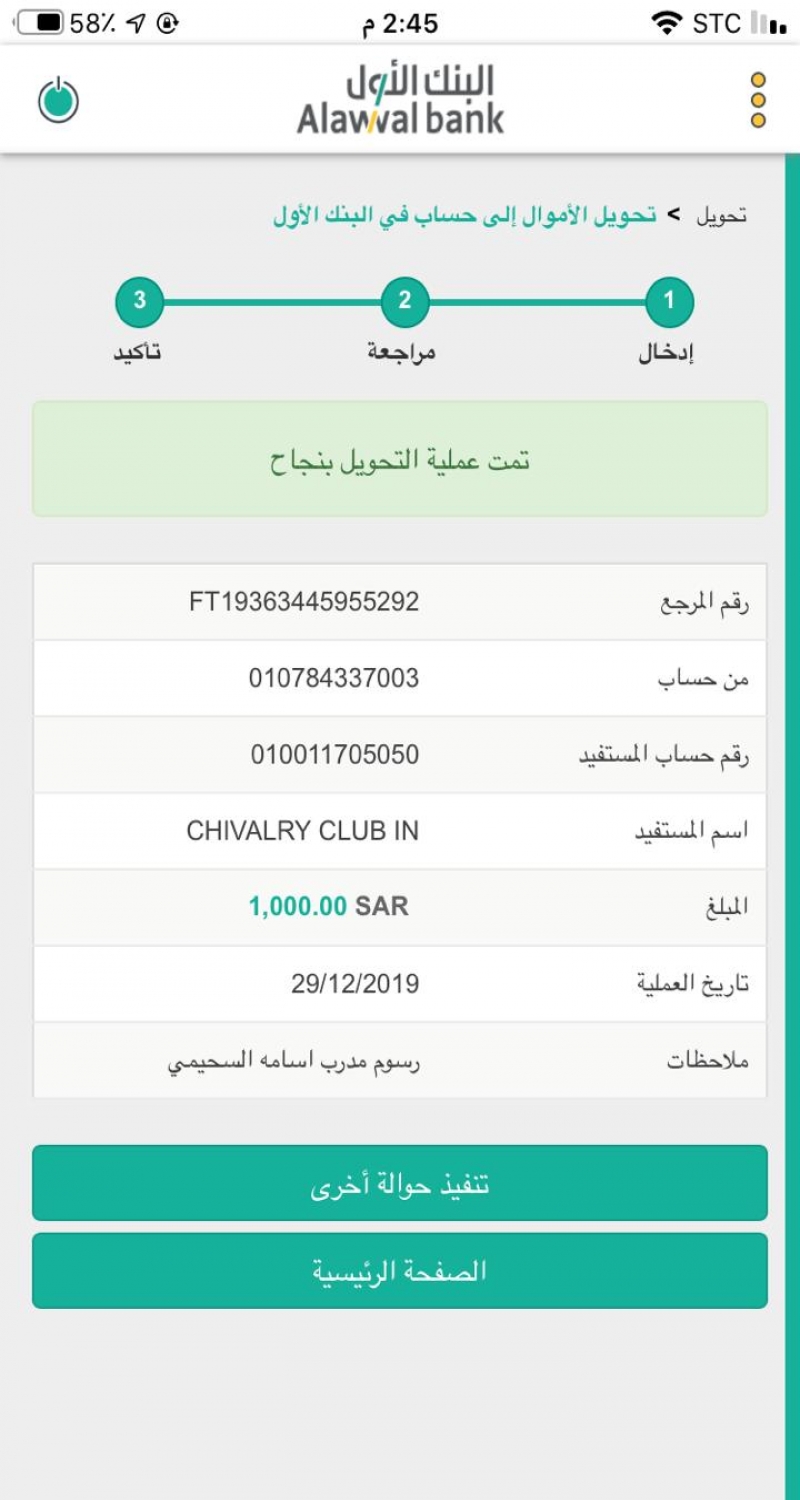Open the three-dot overflow menu

[758, 101]
